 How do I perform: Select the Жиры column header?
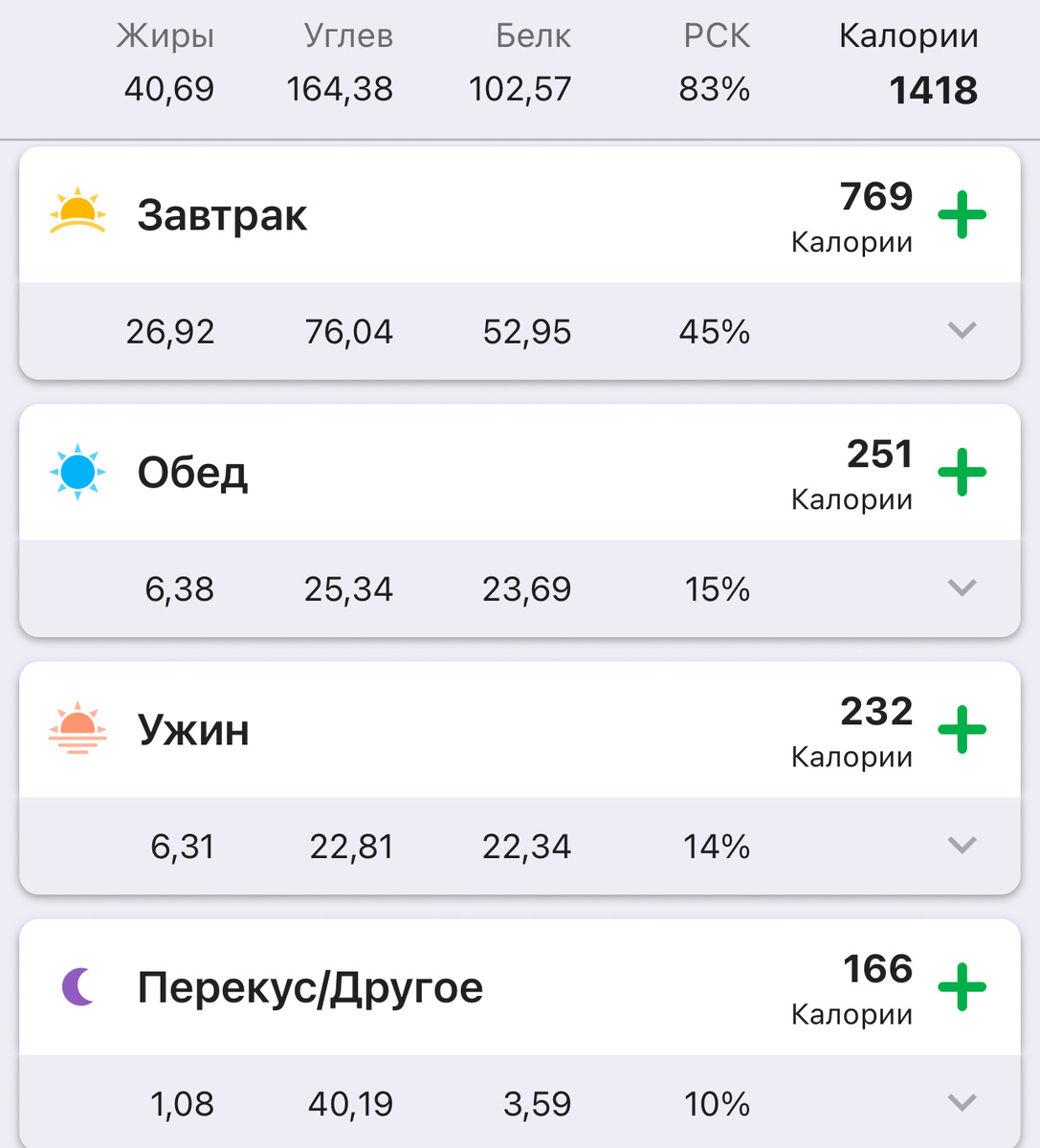[x=165, y=35]
